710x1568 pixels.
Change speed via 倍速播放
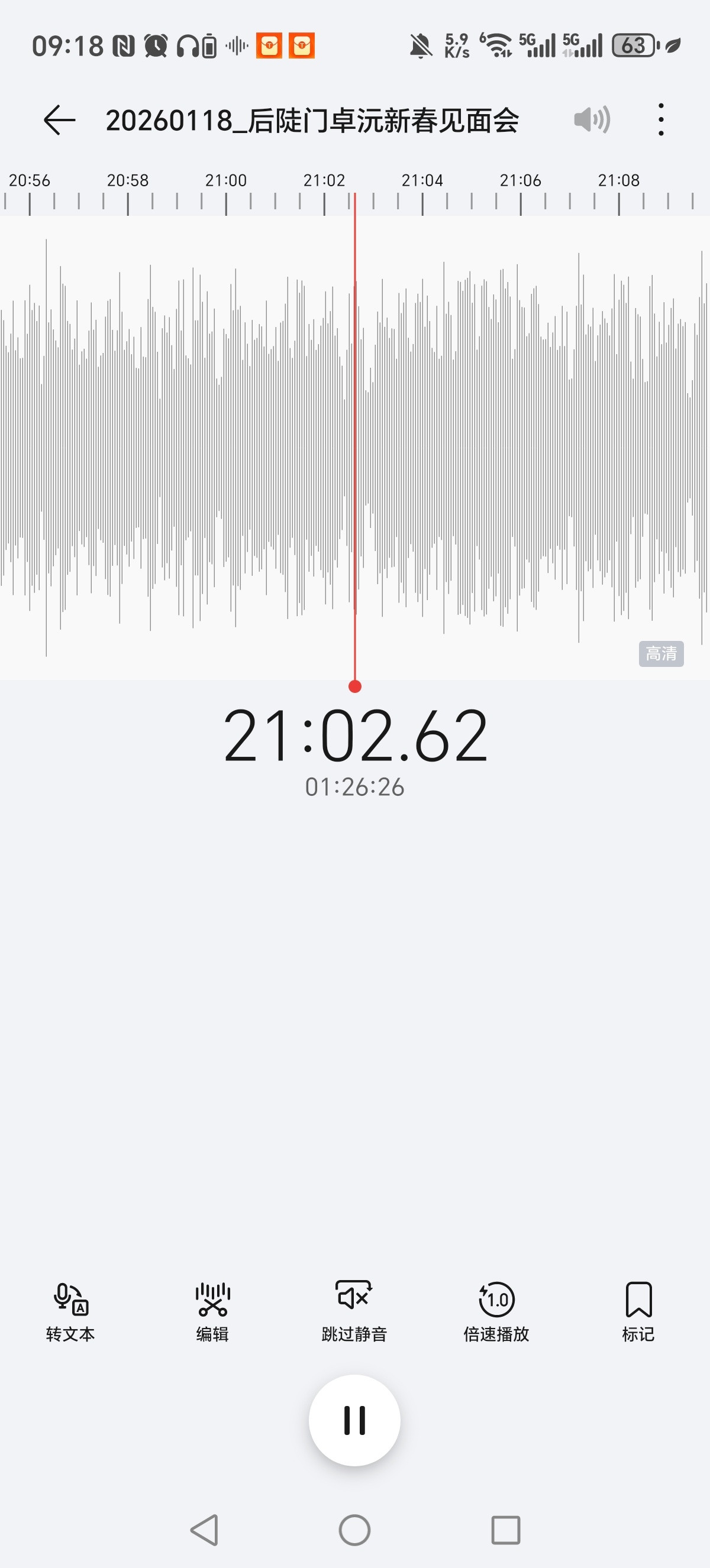(x=496, y=1311)
